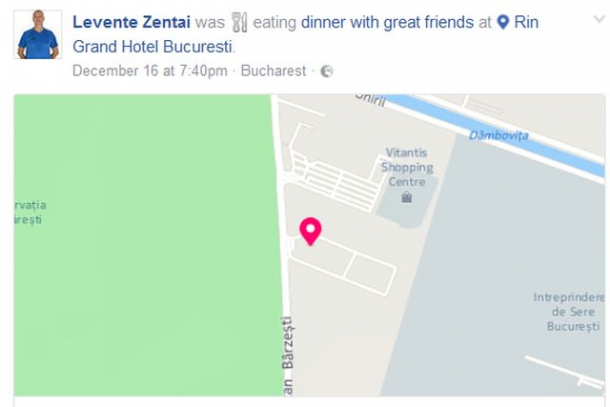This screenshot has height=407, width=610.
Task: Open the December 16 post timestamp
Action: [x=151, y=71]
